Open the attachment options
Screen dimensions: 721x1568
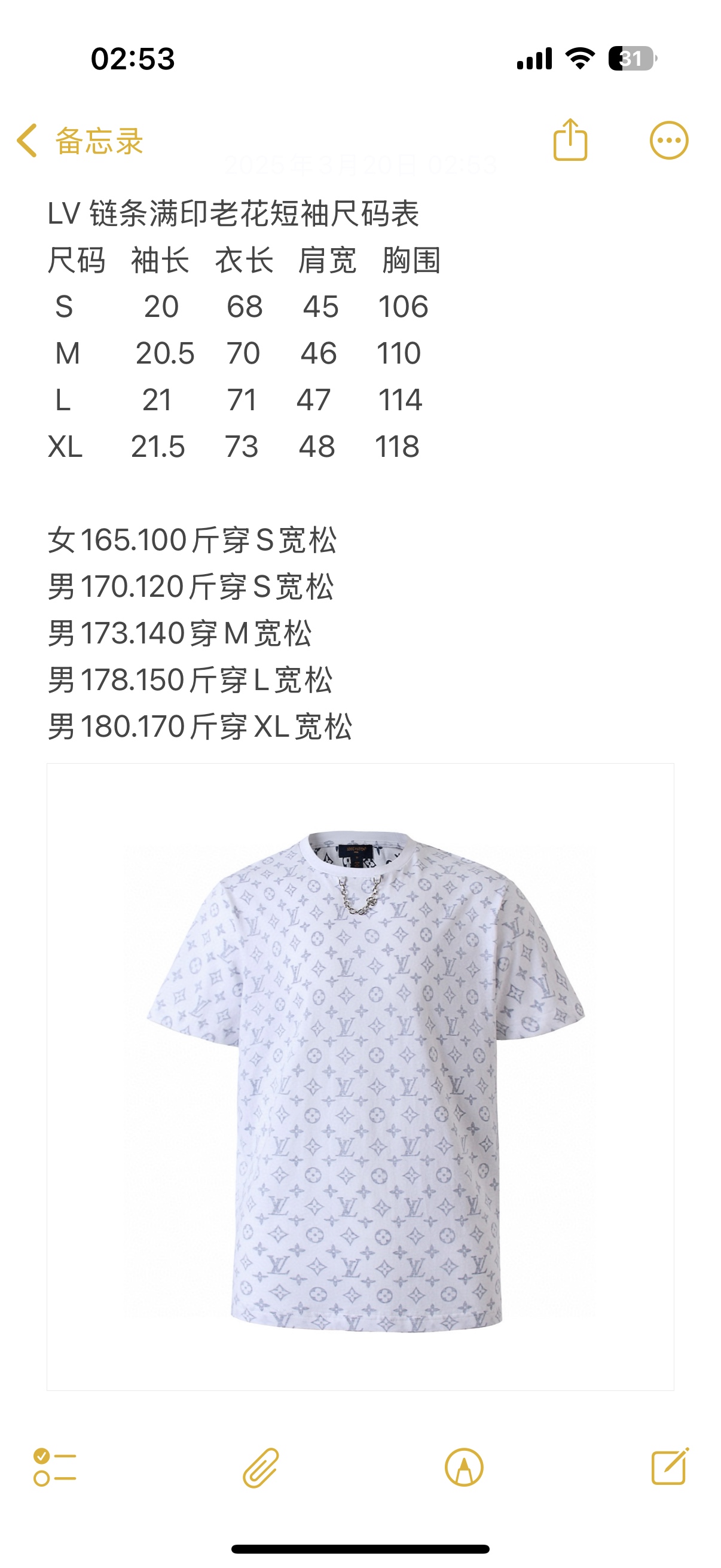coord(261,1467)
